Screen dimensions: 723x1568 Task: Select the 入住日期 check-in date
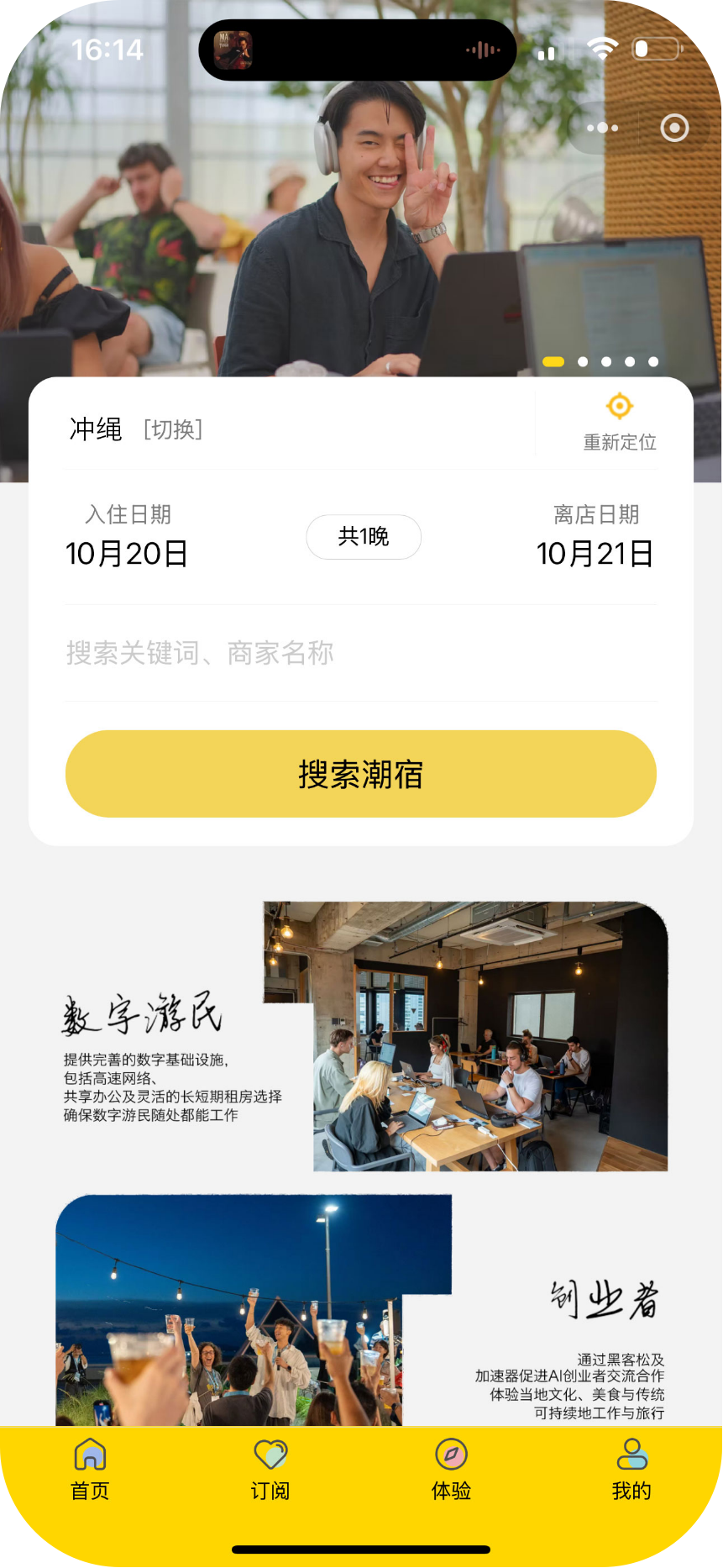coord(127,538)
